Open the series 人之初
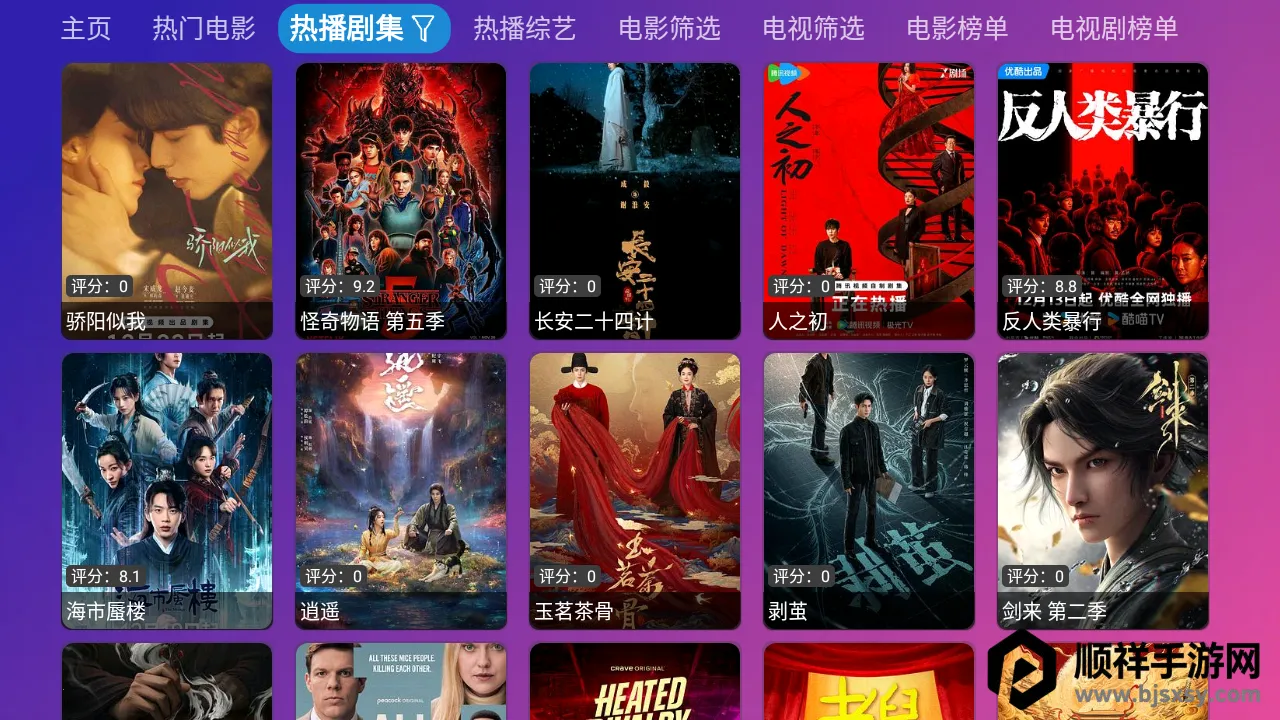The width and height of the screenshot is (1280, 720). 869,201
